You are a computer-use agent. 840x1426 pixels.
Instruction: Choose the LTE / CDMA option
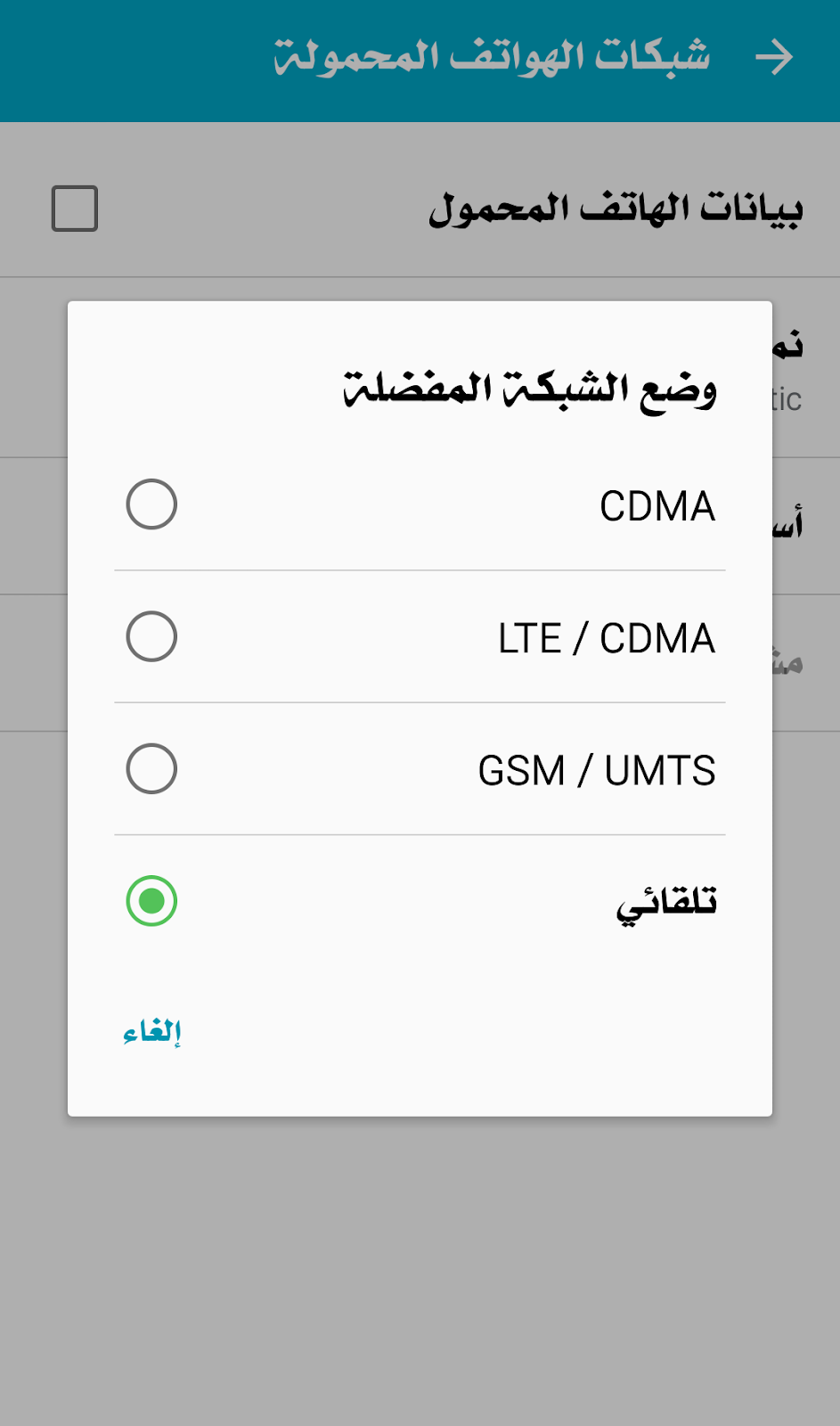click(x=151, y=636)
